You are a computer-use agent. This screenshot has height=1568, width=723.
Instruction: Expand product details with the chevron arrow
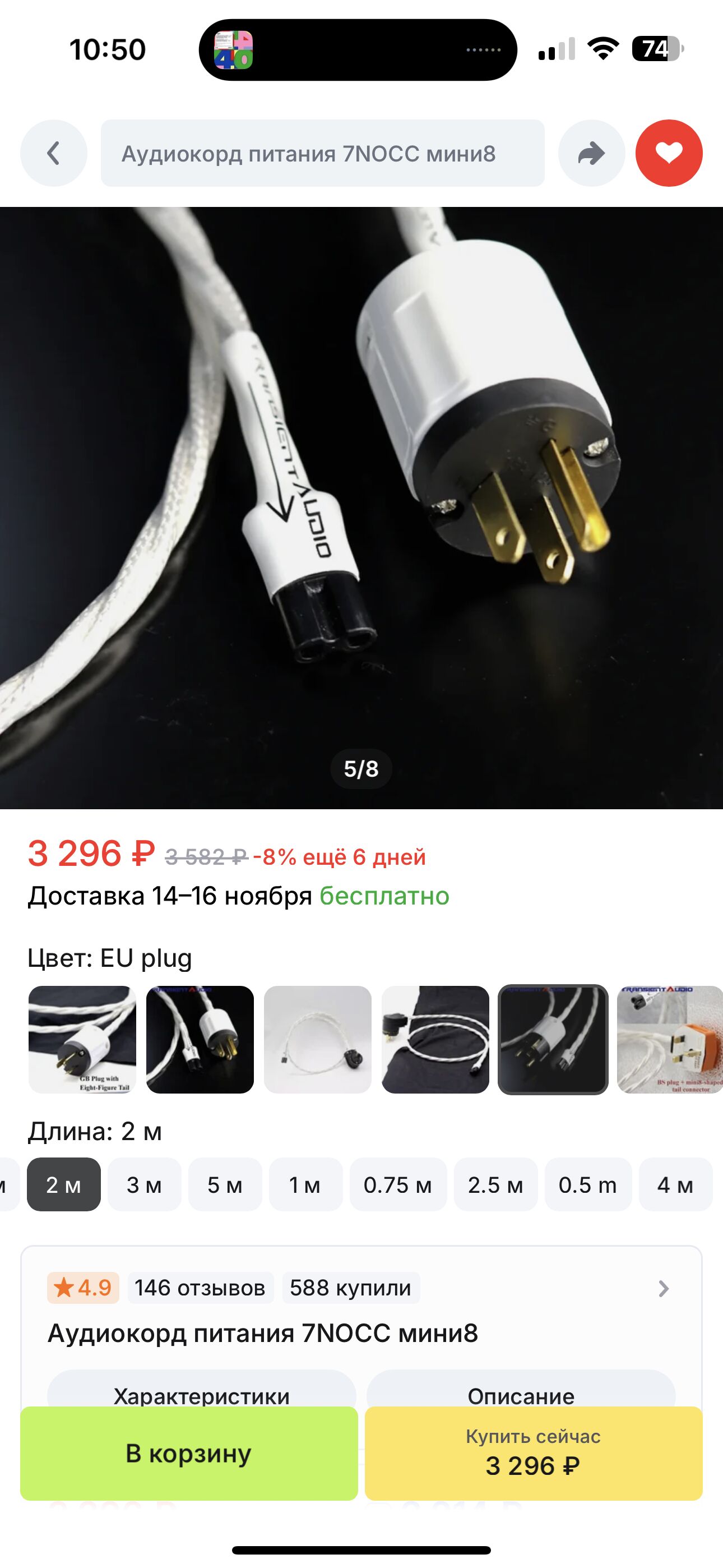coord(664,1288)
